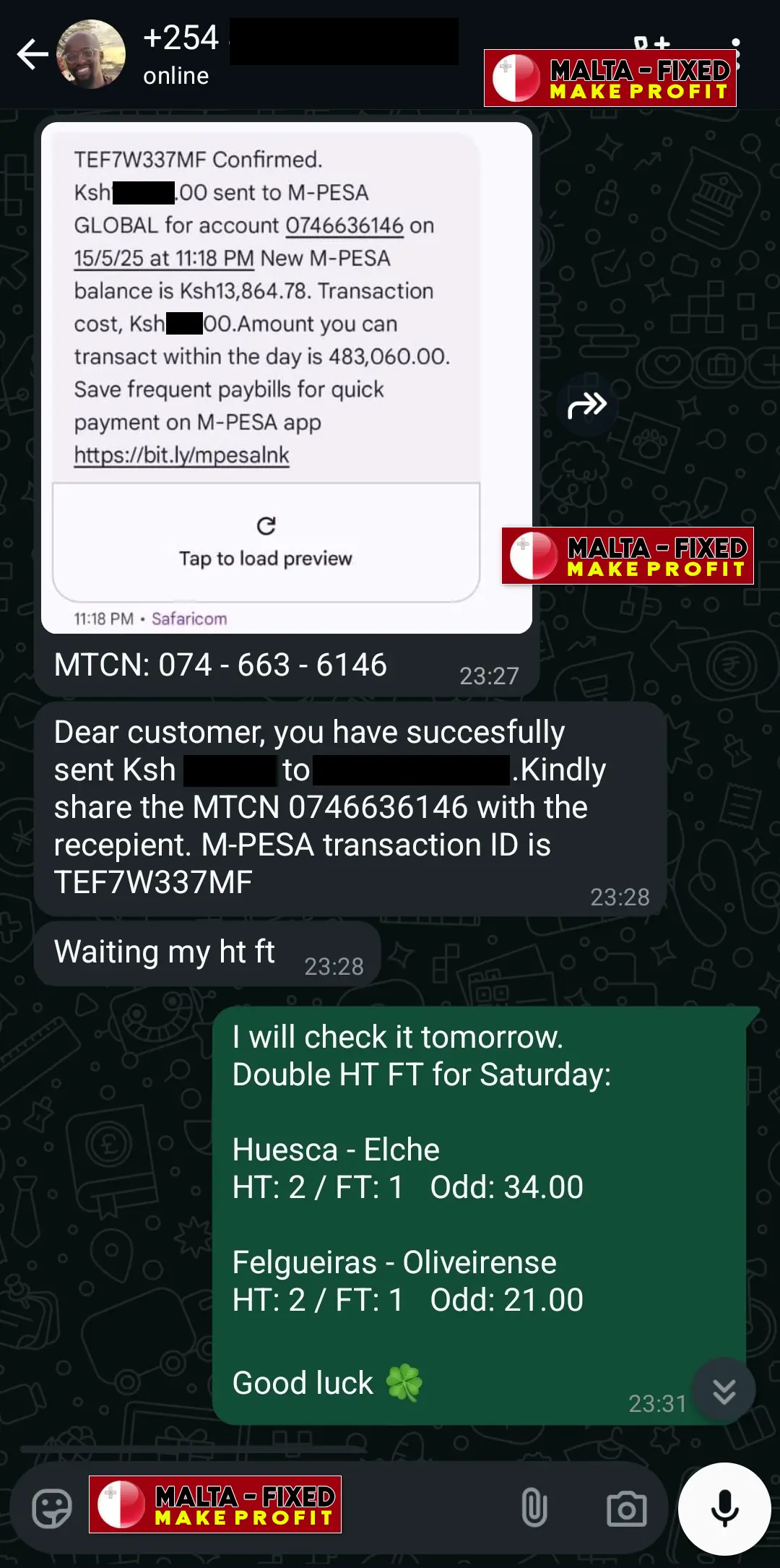
Task: Open the camera to take a photo
Action: click(626, 1509)
